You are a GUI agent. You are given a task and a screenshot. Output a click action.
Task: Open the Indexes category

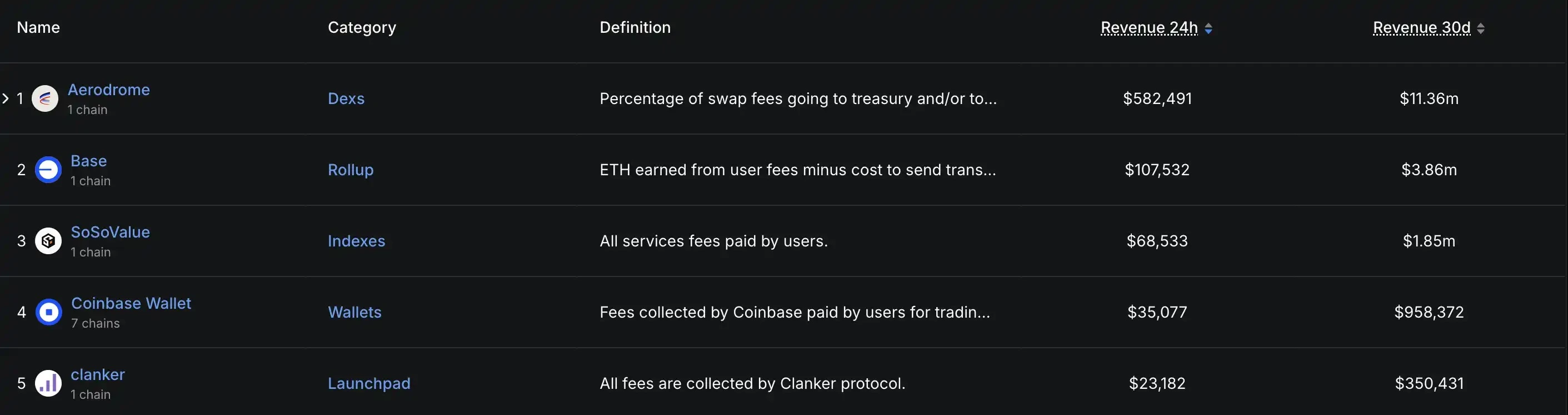356,241
